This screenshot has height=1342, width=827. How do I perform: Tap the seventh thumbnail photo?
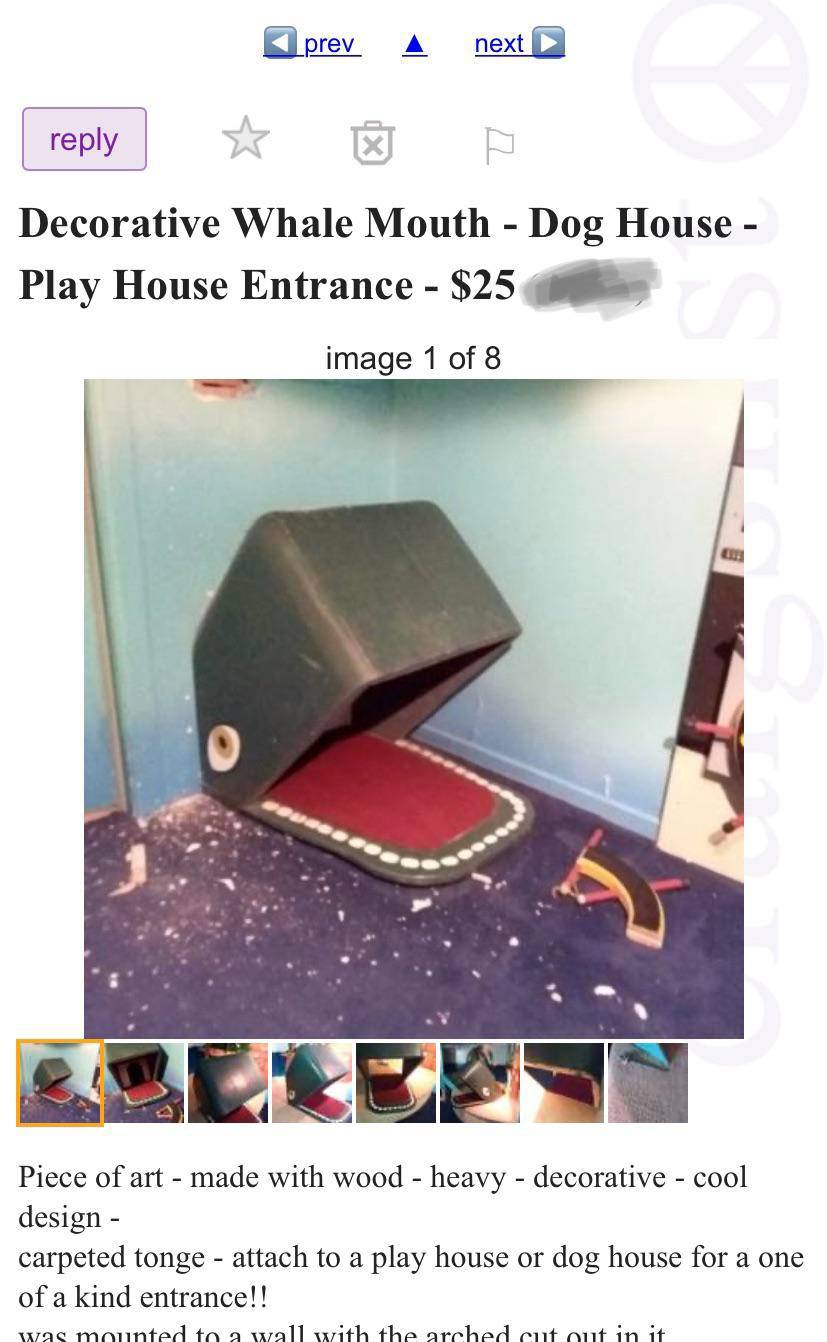coord(564,1083)
